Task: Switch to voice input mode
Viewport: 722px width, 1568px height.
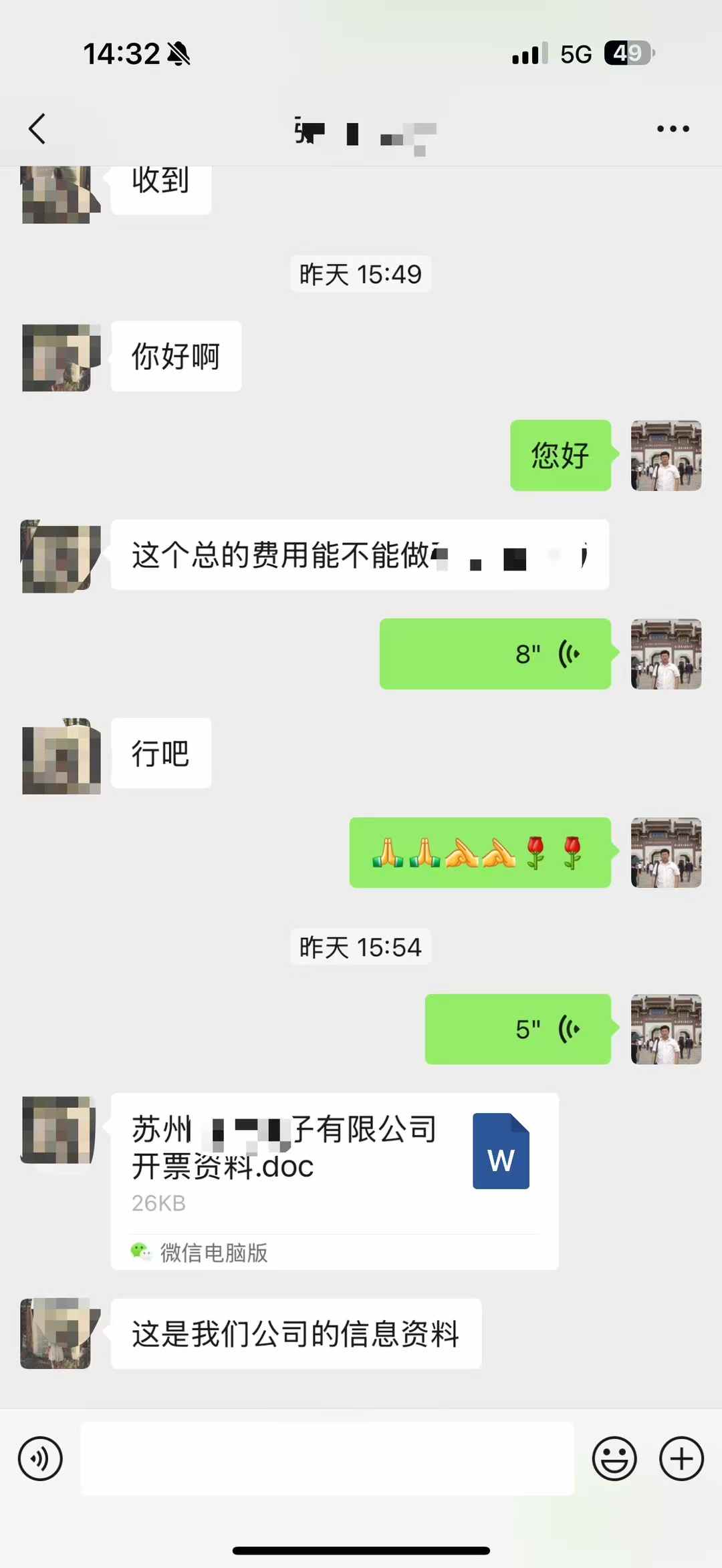Action: [x=40, y=1458]
